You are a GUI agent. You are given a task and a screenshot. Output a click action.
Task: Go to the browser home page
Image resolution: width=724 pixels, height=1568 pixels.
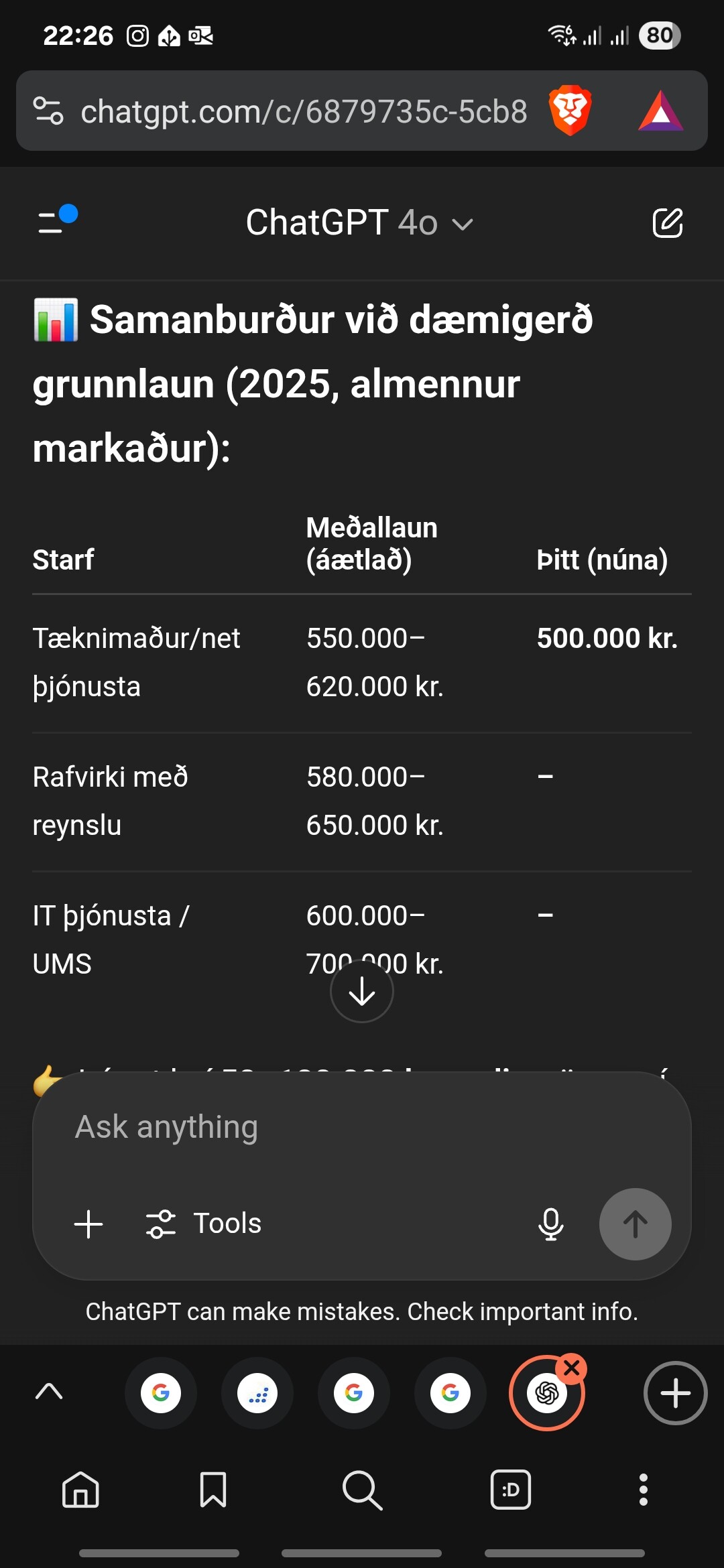click(80, 1490)
